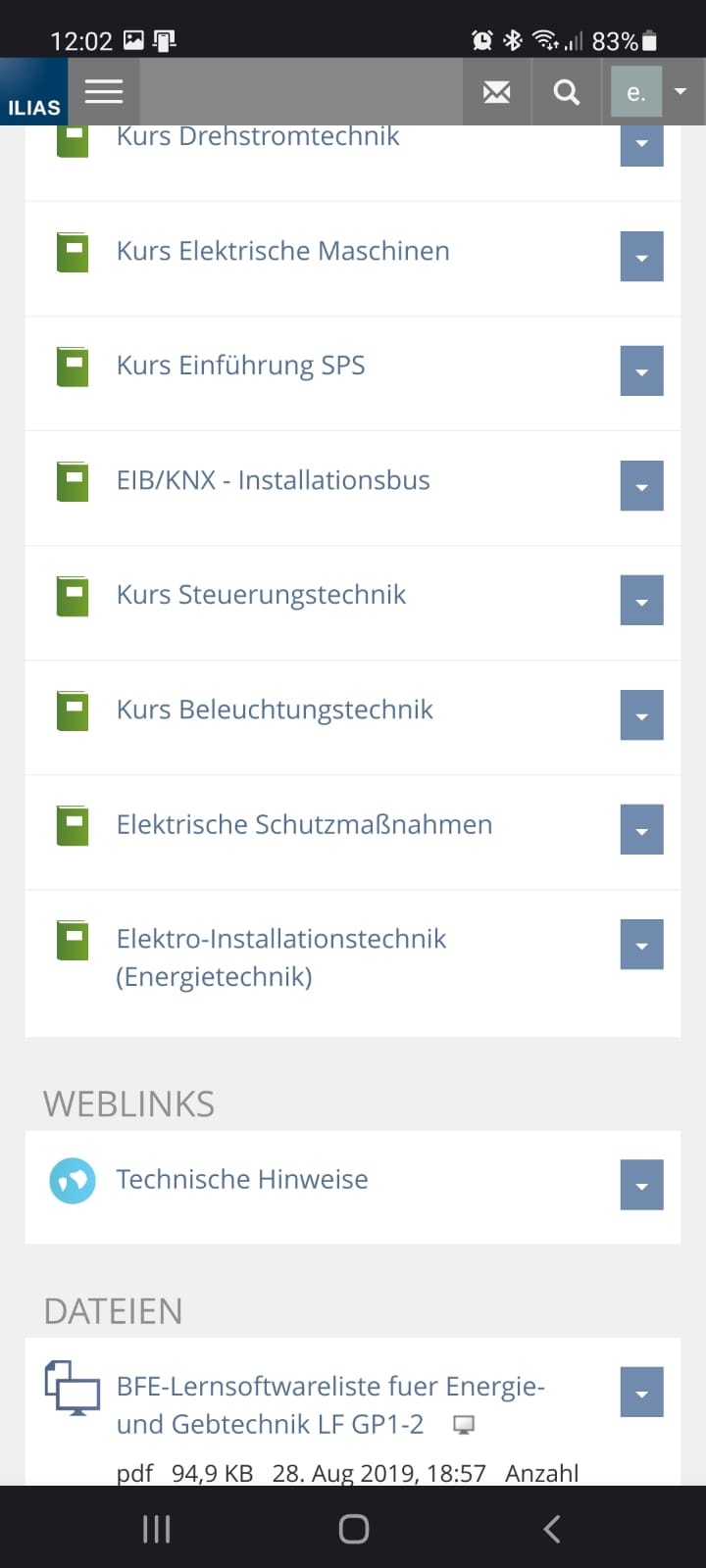Open the mail envelope icon
The width and height of the screenshot is (706, 1568).
click(x=497, y=92)
